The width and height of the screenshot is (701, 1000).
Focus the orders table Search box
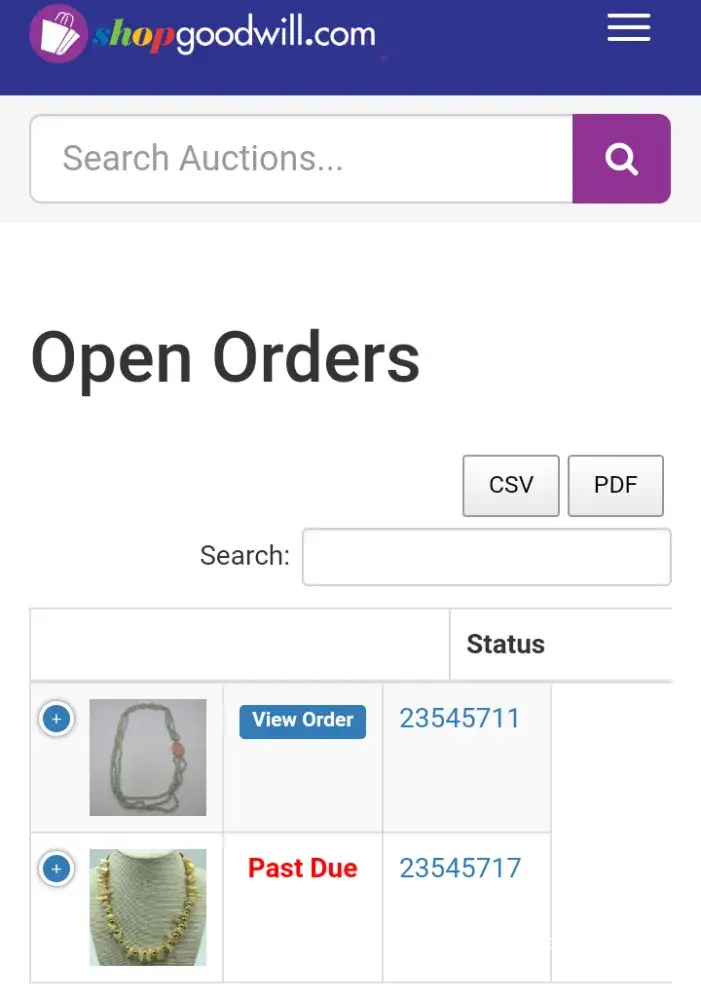click(486, 556)
